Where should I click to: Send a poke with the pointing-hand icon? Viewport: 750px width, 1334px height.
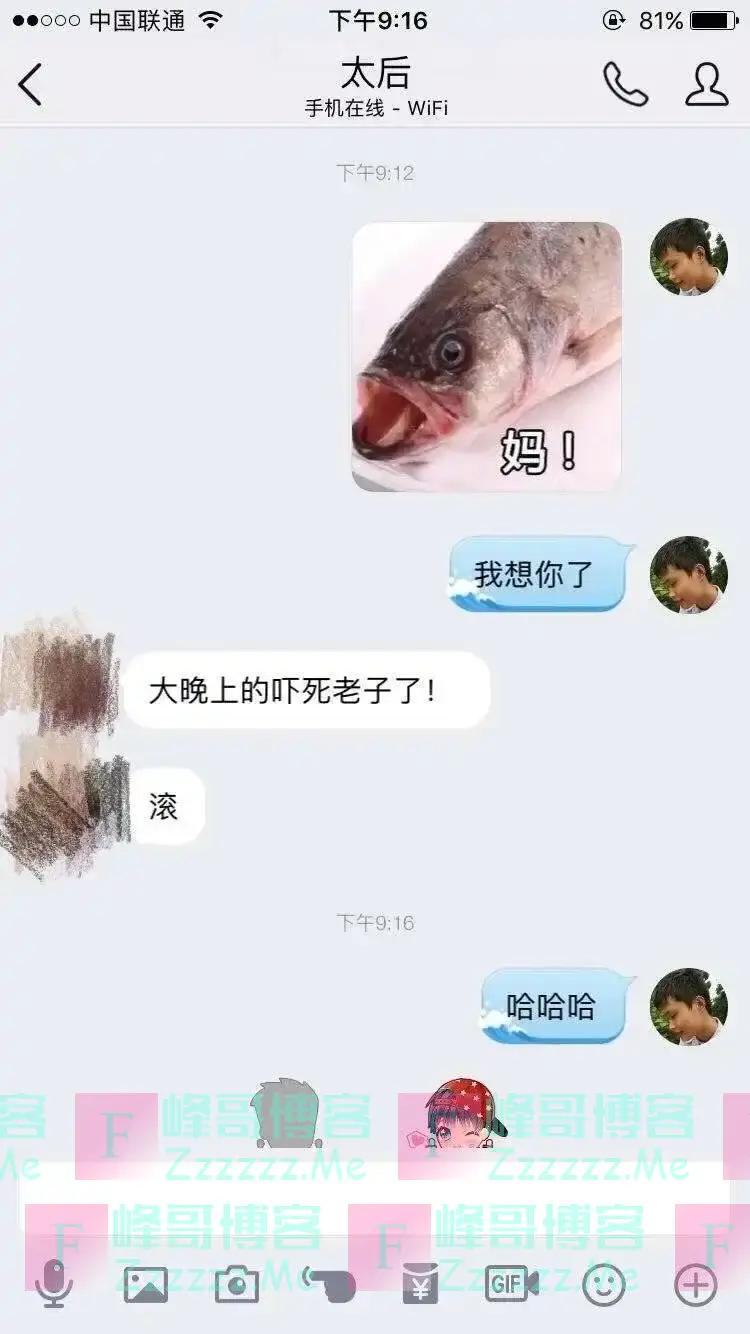tap(329, 1284)
